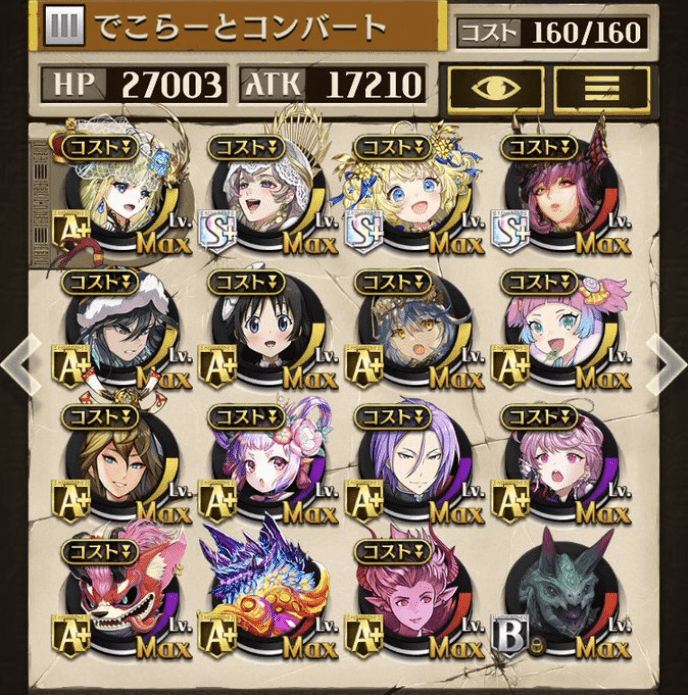This screenshot has width=688, height=695.
Task: Select the pink-skinned horned demon character
Action: coord(412,600)
